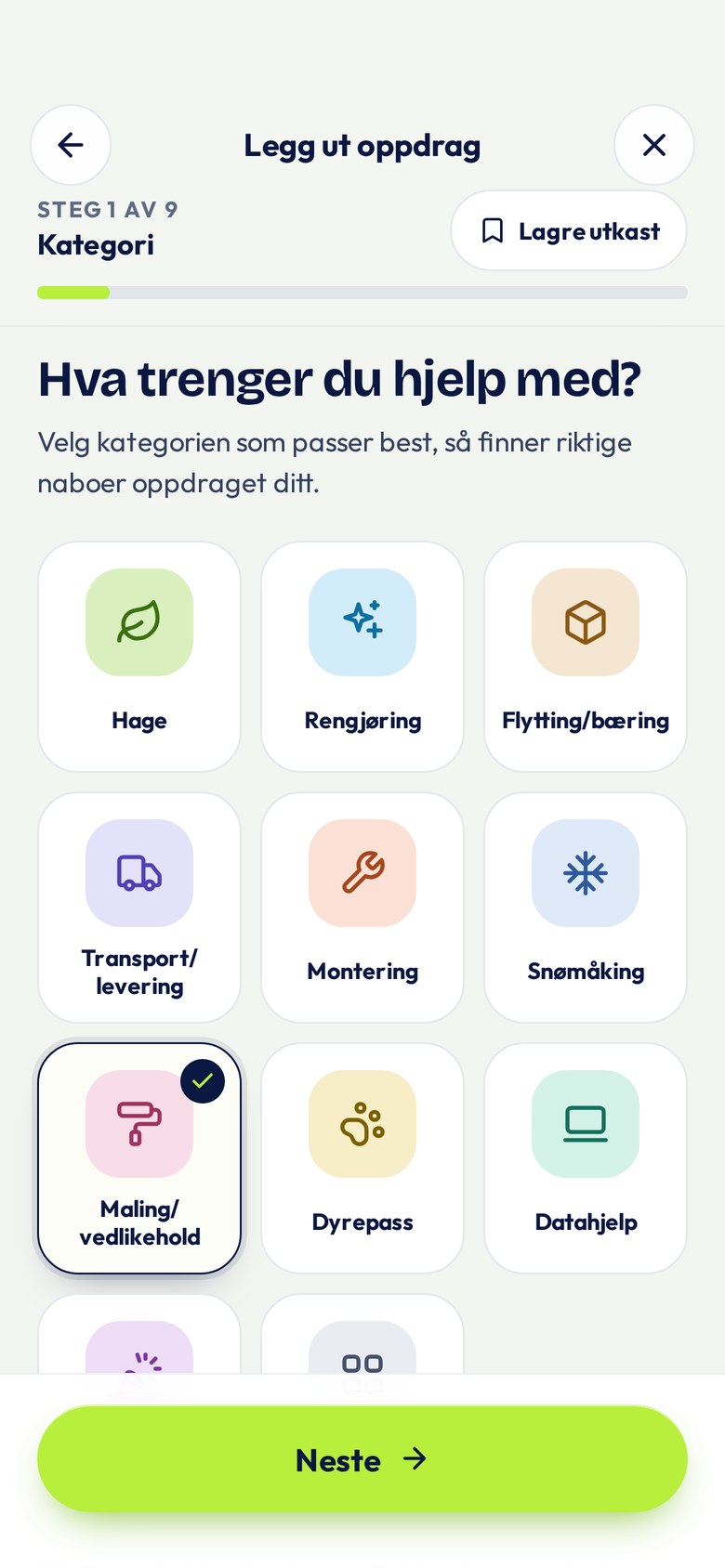
Task: Continue with the Neste button
Action: (362, 1459)
